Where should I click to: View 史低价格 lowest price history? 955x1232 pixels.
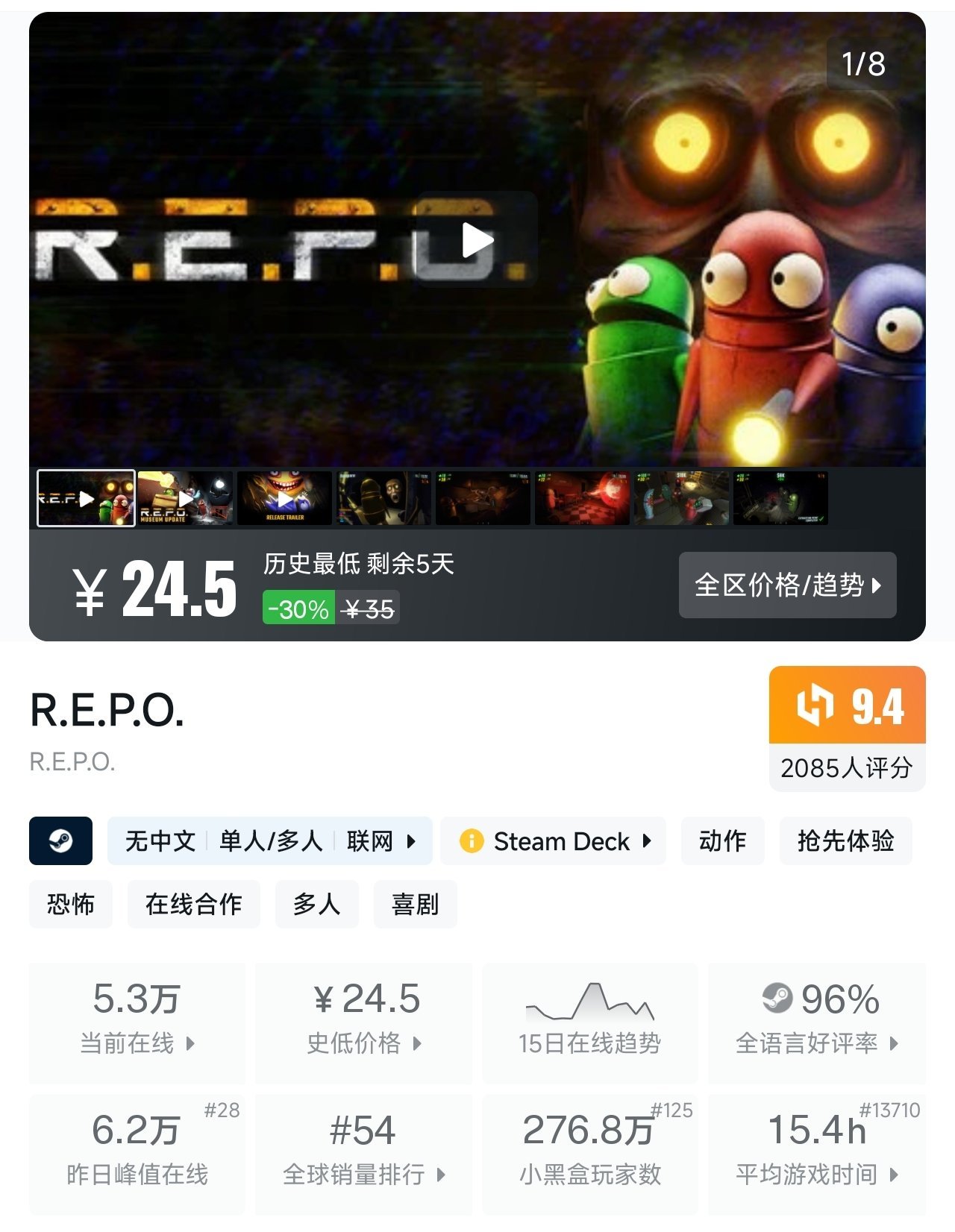(364, 1022)
